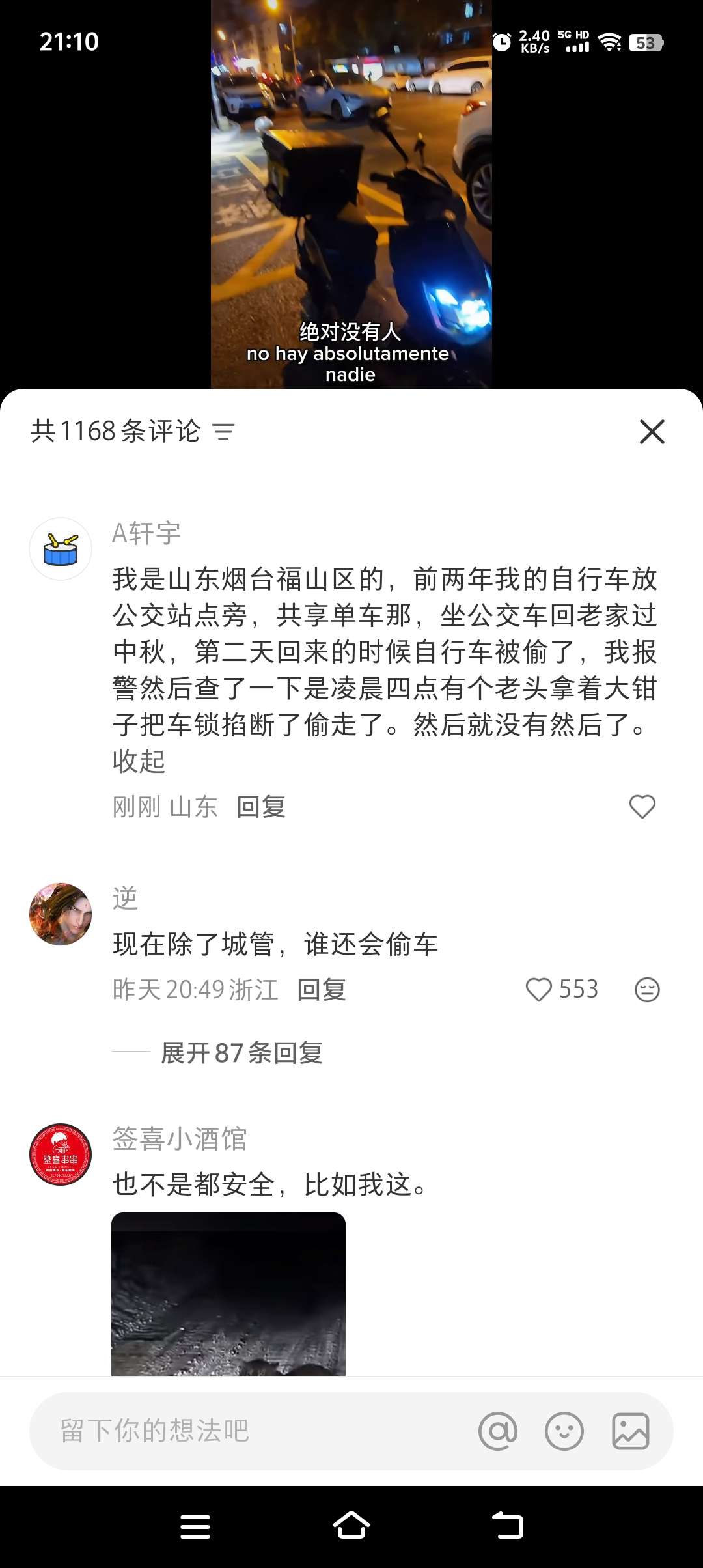This screenshot has width=703, height=1568.
Task: Reply to A轩宇's comment
Action: [x=261, y=807]
